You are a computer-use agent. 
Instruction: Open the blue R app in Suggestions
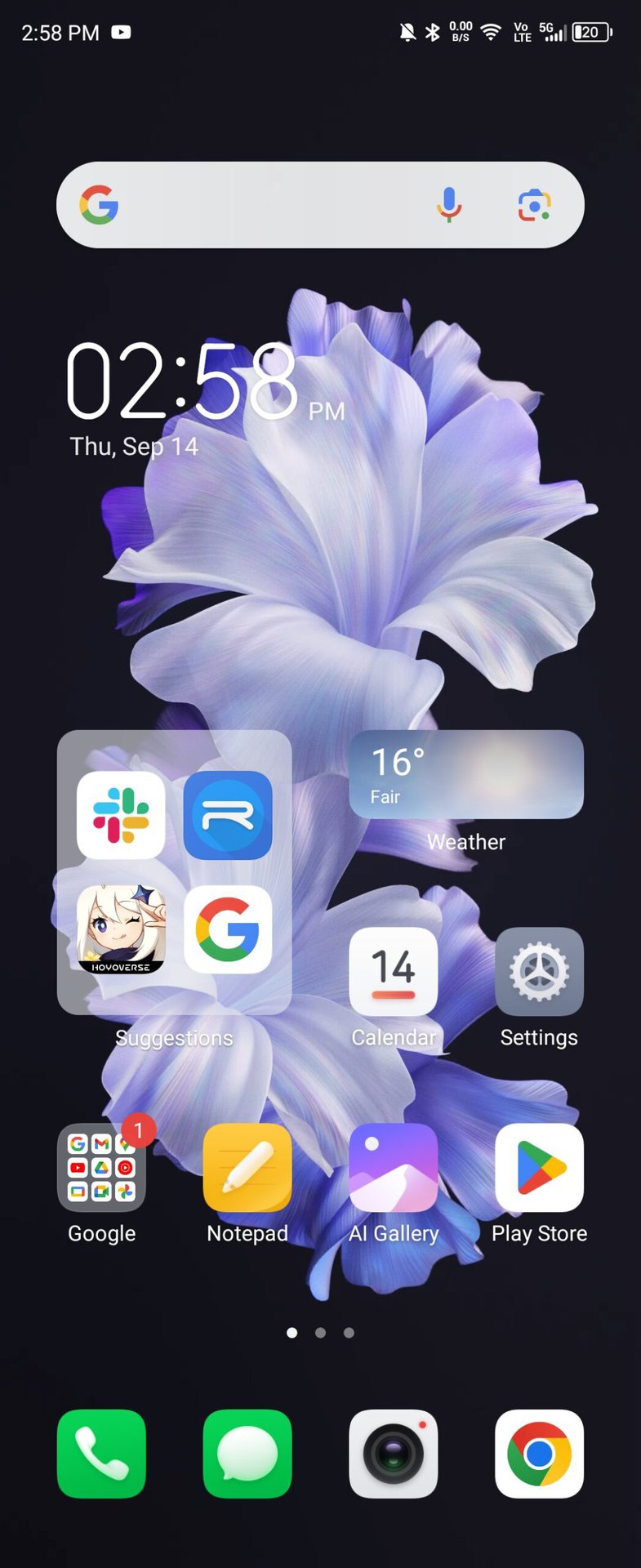(x=228, y=815)
